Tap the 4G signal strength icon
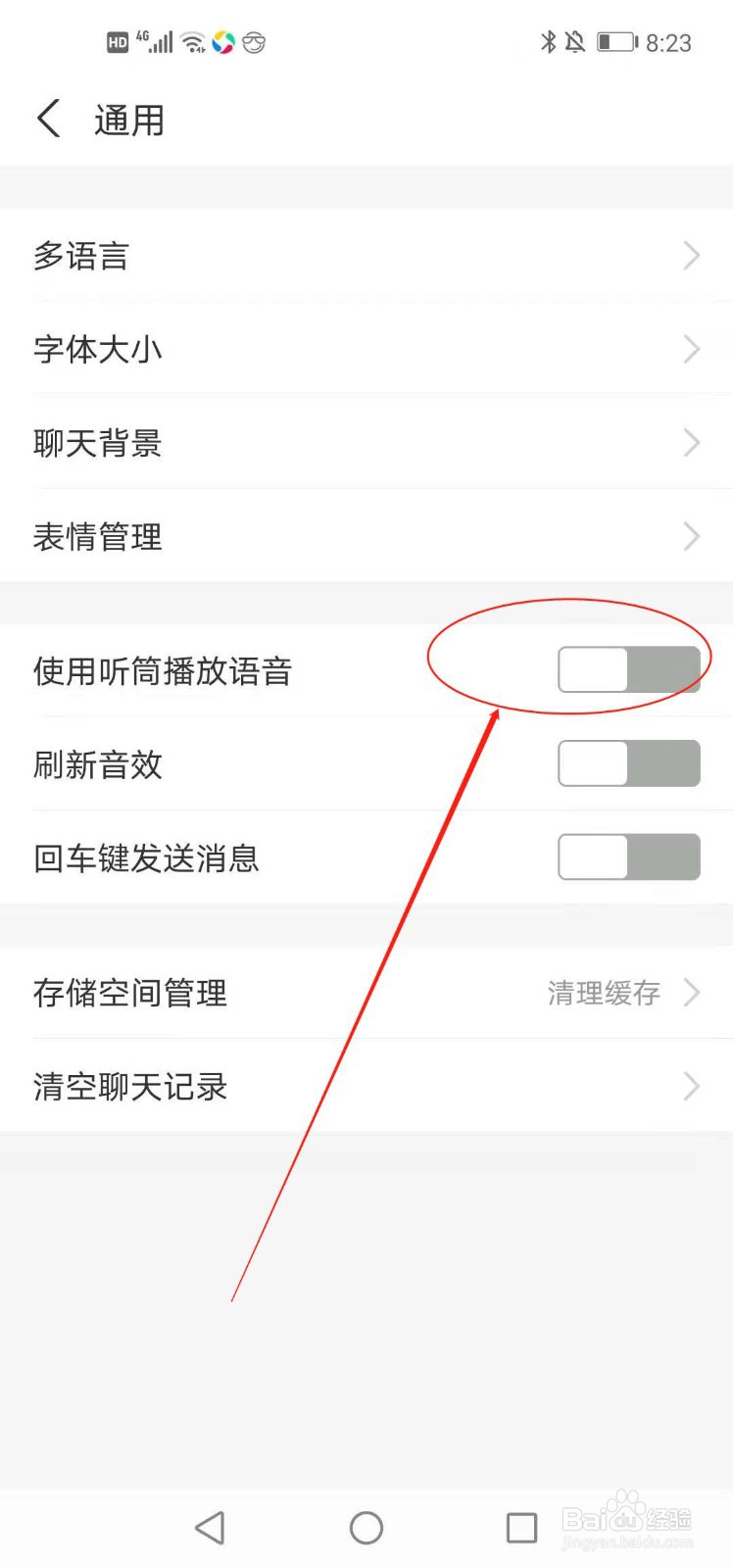The width and height of the screenshot is (733, 1568). 157,41
